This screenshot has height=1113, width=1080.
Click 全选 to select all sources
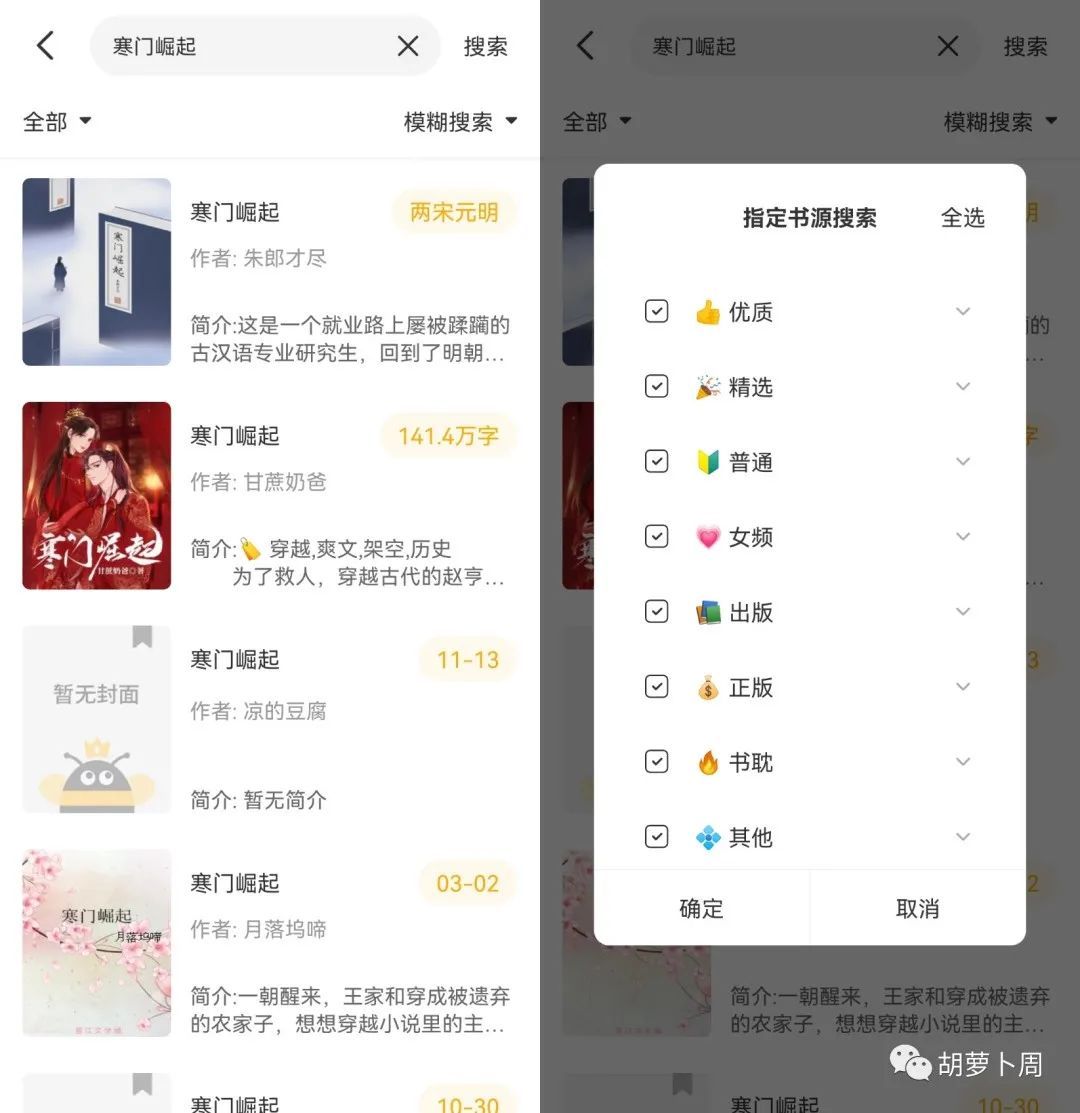pos(963,219)
